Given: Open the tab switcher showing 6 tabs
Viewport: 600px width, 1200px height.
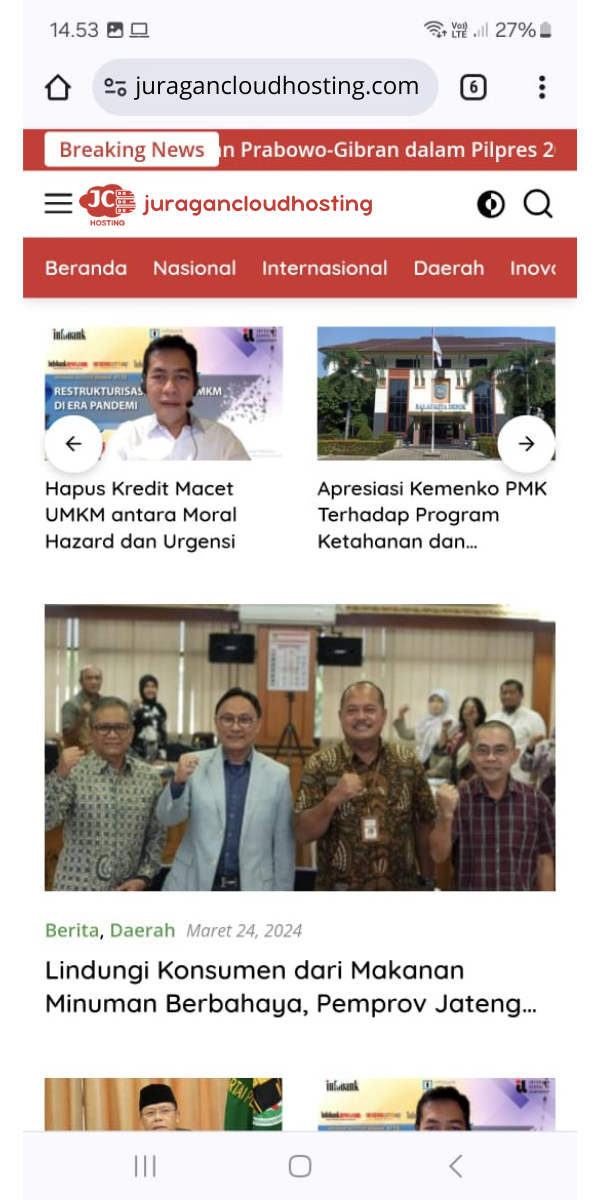Looking at the screenshot, I should coord(473,88).
